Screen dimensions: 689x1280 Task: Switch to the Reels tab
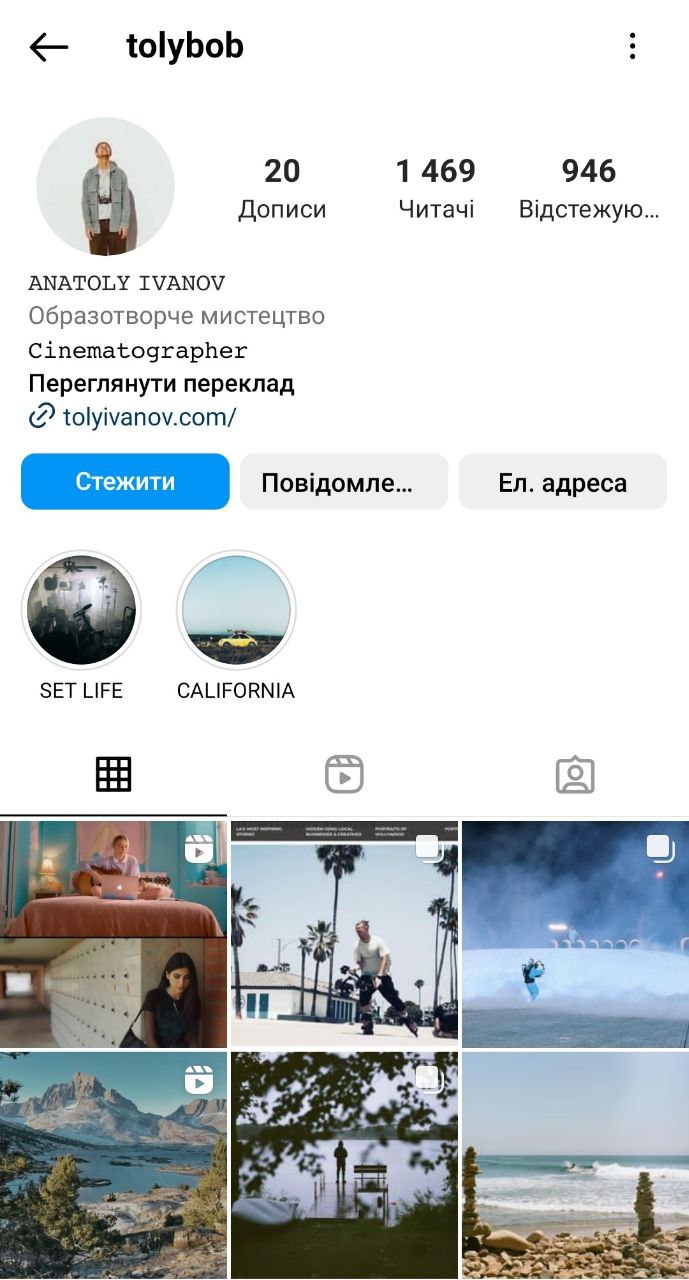pos(344,775)
